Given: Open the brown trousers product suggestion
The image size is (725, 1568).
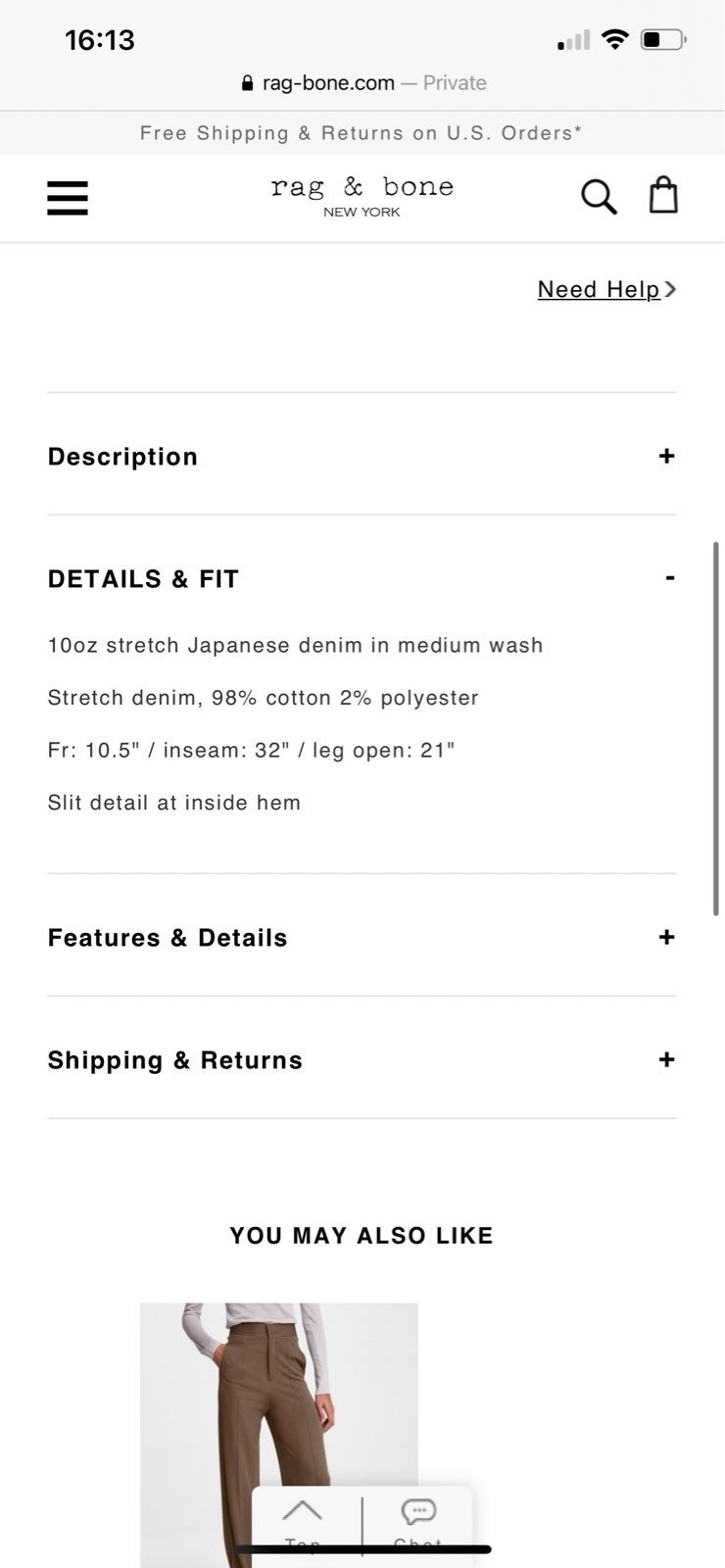Looking at the screenshot, I should tap(279, 1435).
